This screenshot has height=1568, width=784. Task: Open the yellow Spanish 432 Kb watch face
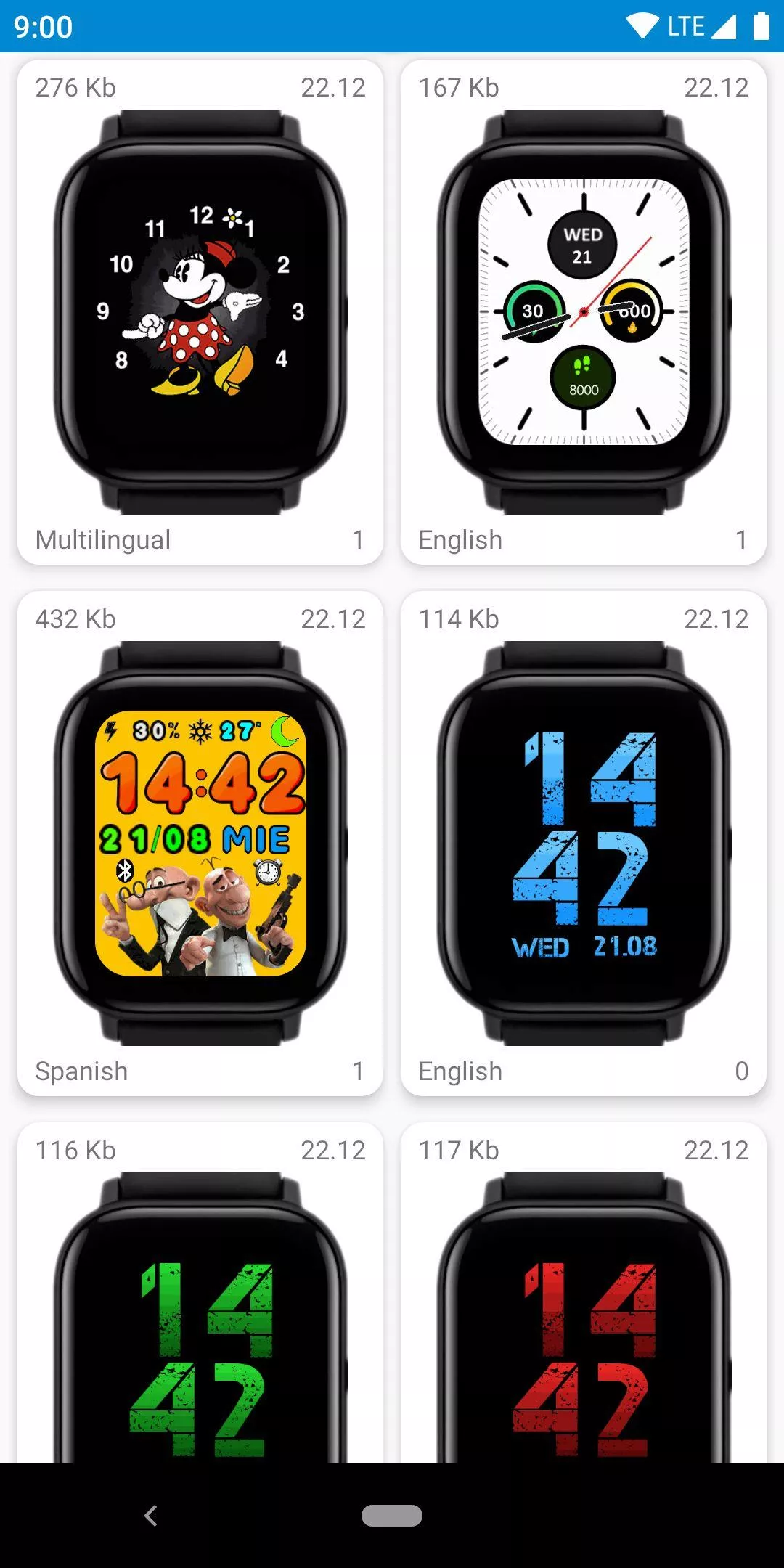(x=200, y=844)
